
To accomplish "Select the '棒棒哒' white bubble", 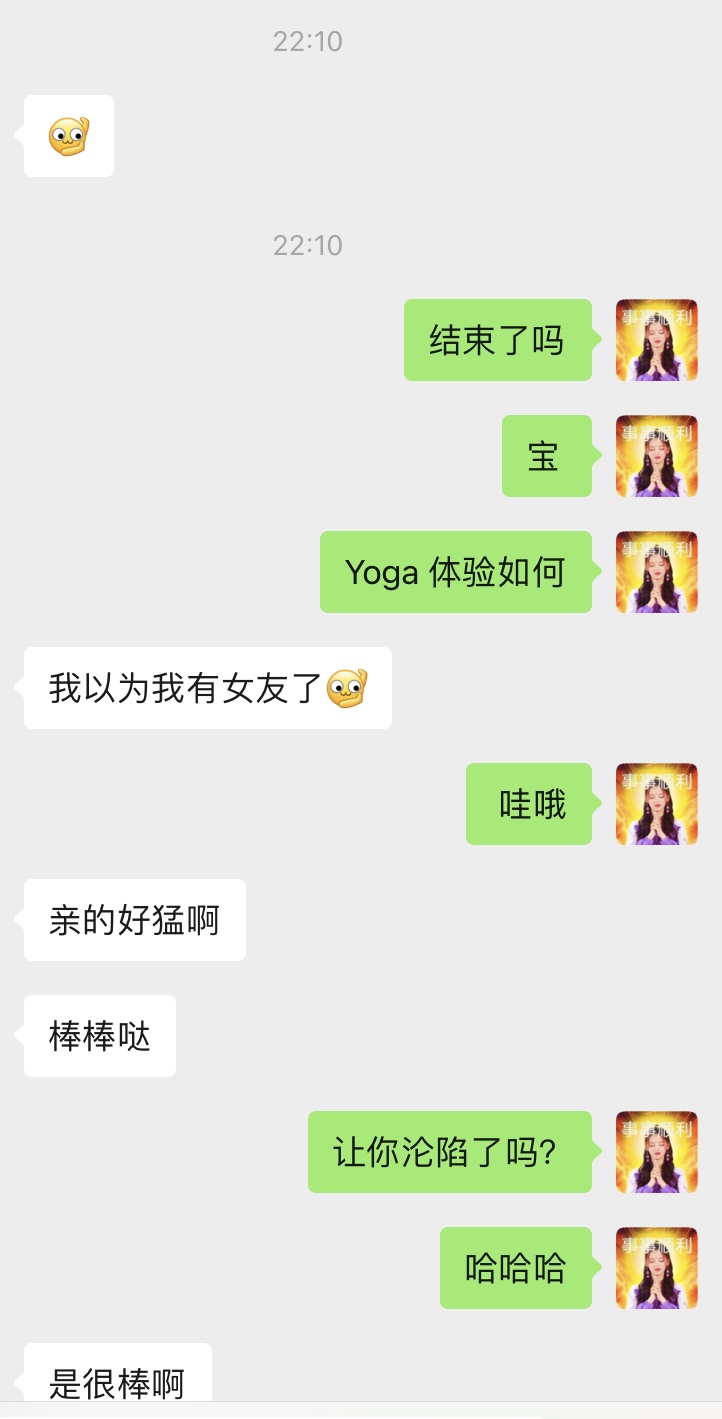I will click(99, 1036).
